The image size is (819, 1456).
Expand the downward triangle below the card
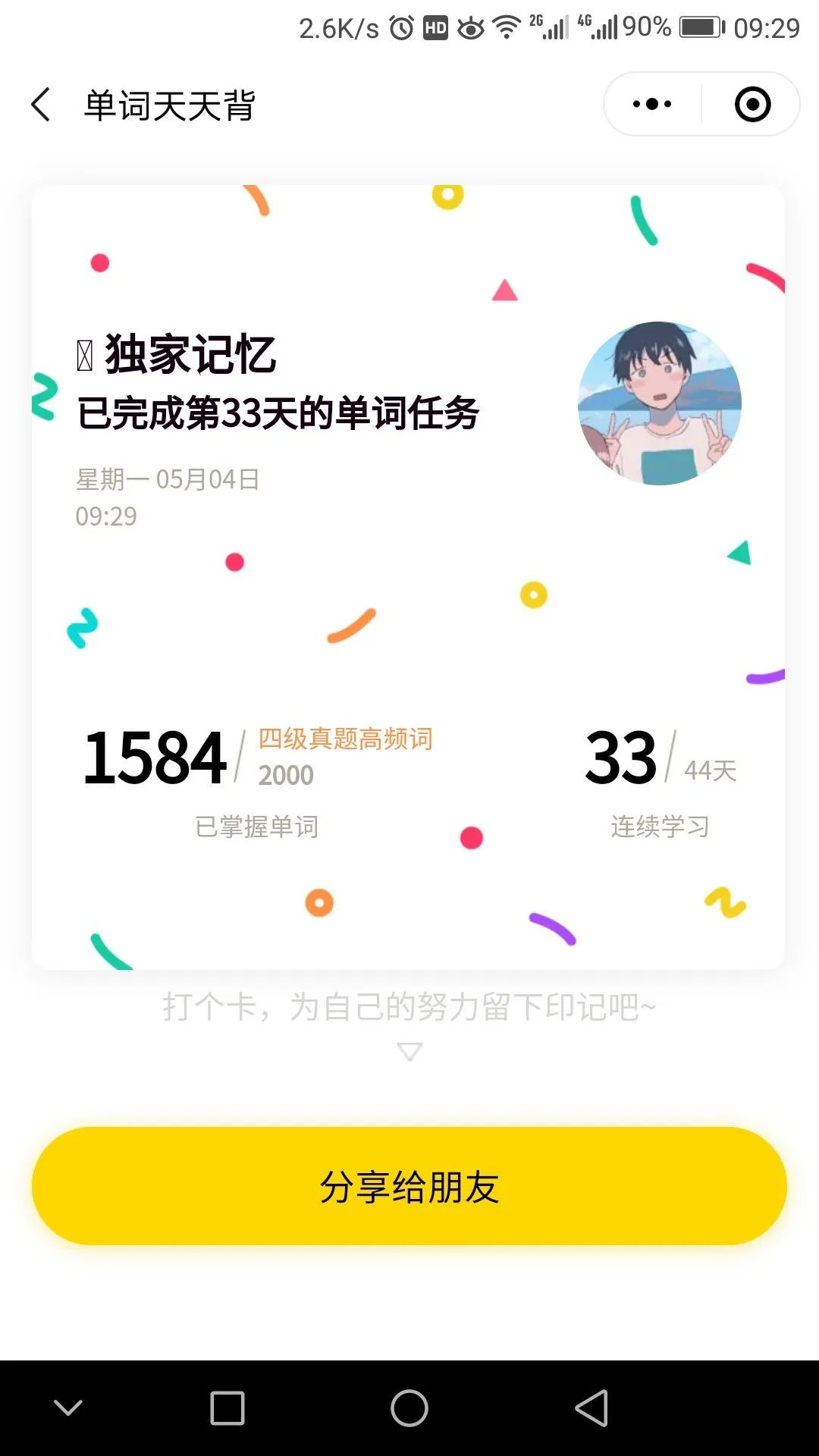[409, 1052]
